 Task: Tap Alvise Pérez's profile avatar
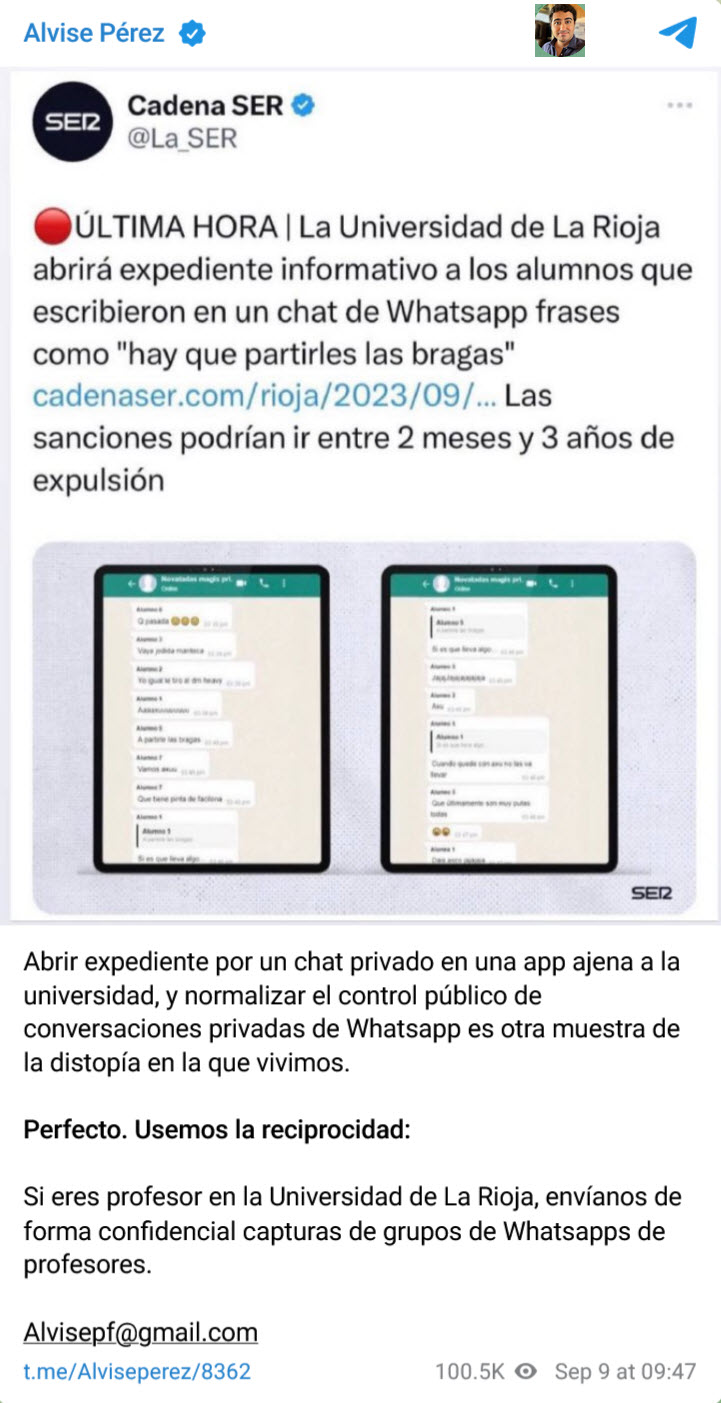560,31
